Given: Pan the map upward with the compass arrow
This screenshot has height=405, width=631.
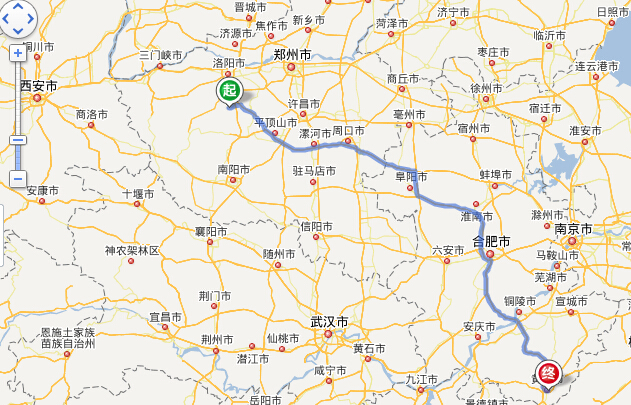Looking at the screenshot, I should point(17,8).
